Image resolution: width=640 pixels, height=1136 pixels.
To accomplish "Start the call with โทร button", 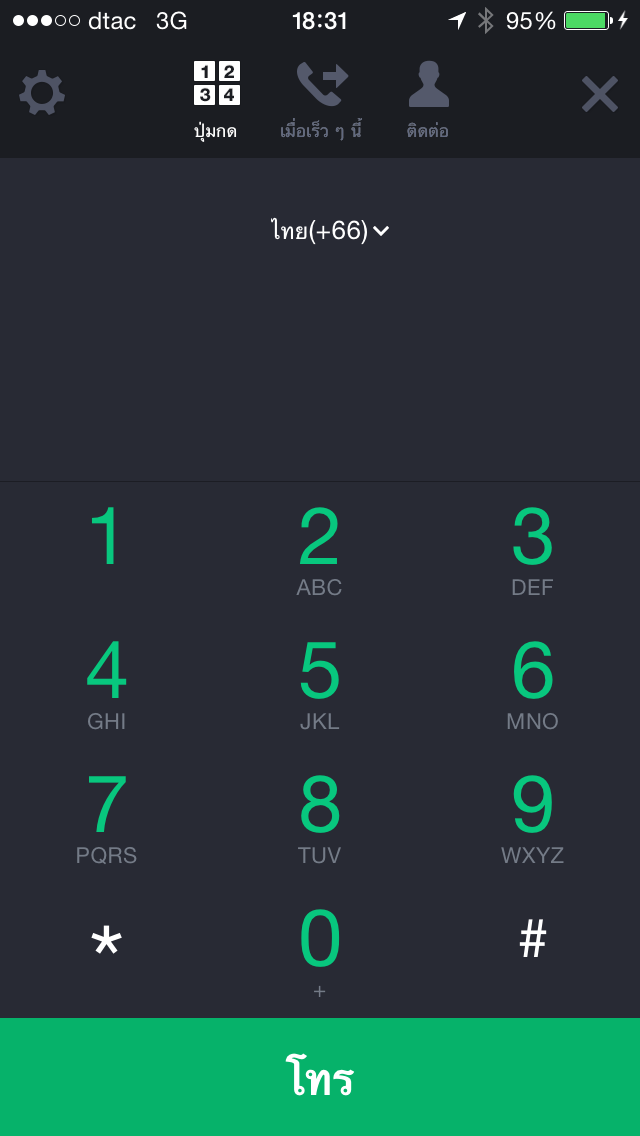I will point(320,1078).
